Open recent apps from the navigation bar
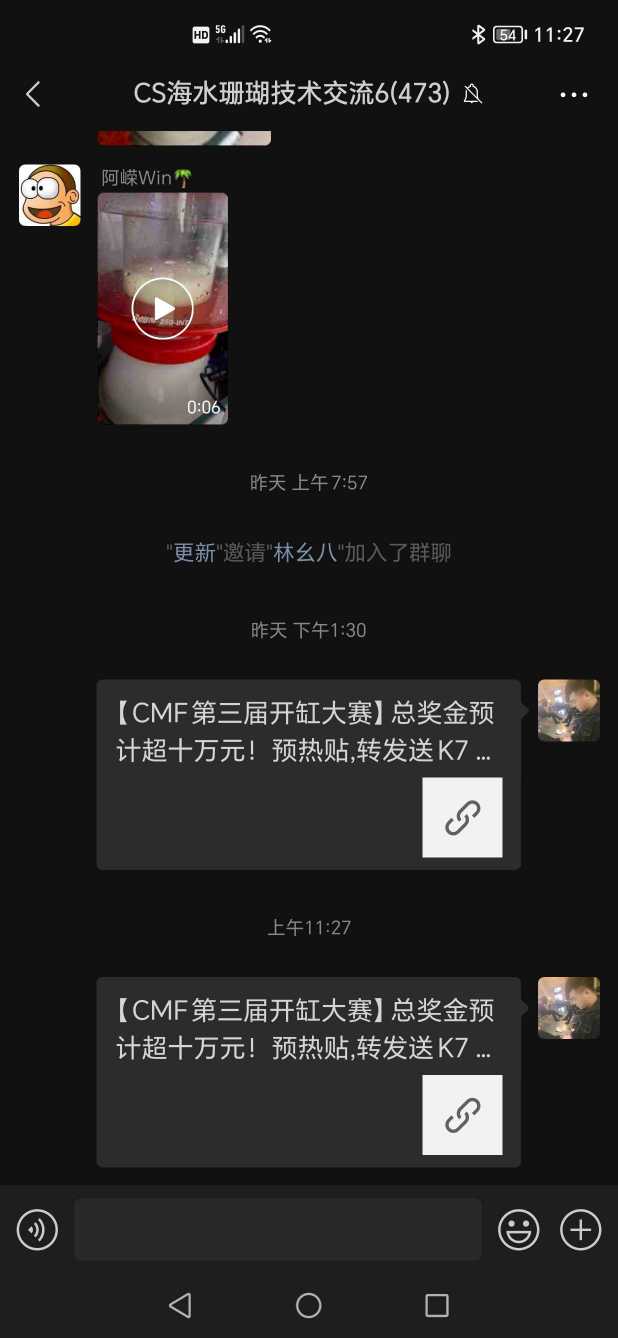Image resolution: width=618 pixels, height=1338 pixels. 436,1305
